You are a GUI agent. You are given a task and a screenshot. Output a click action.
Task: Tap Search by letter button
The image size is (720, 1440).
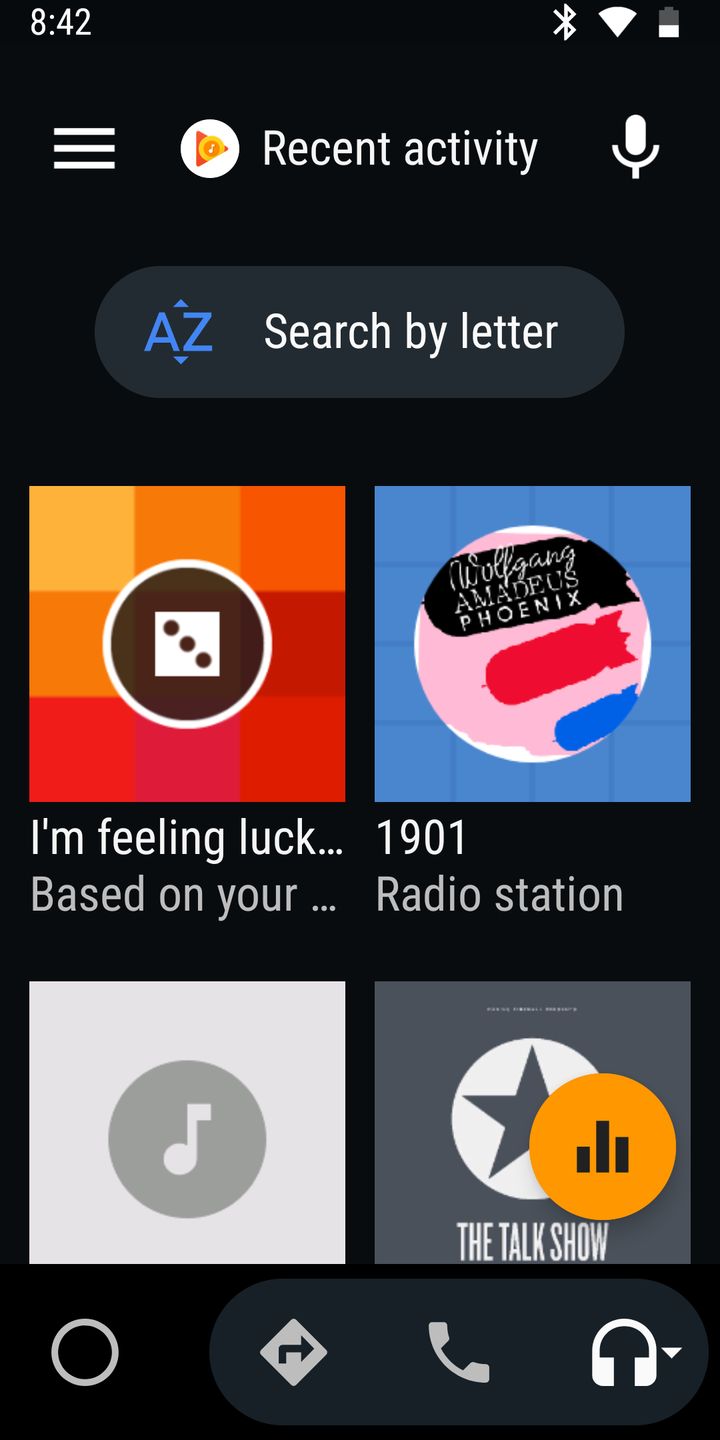point(359,332)
